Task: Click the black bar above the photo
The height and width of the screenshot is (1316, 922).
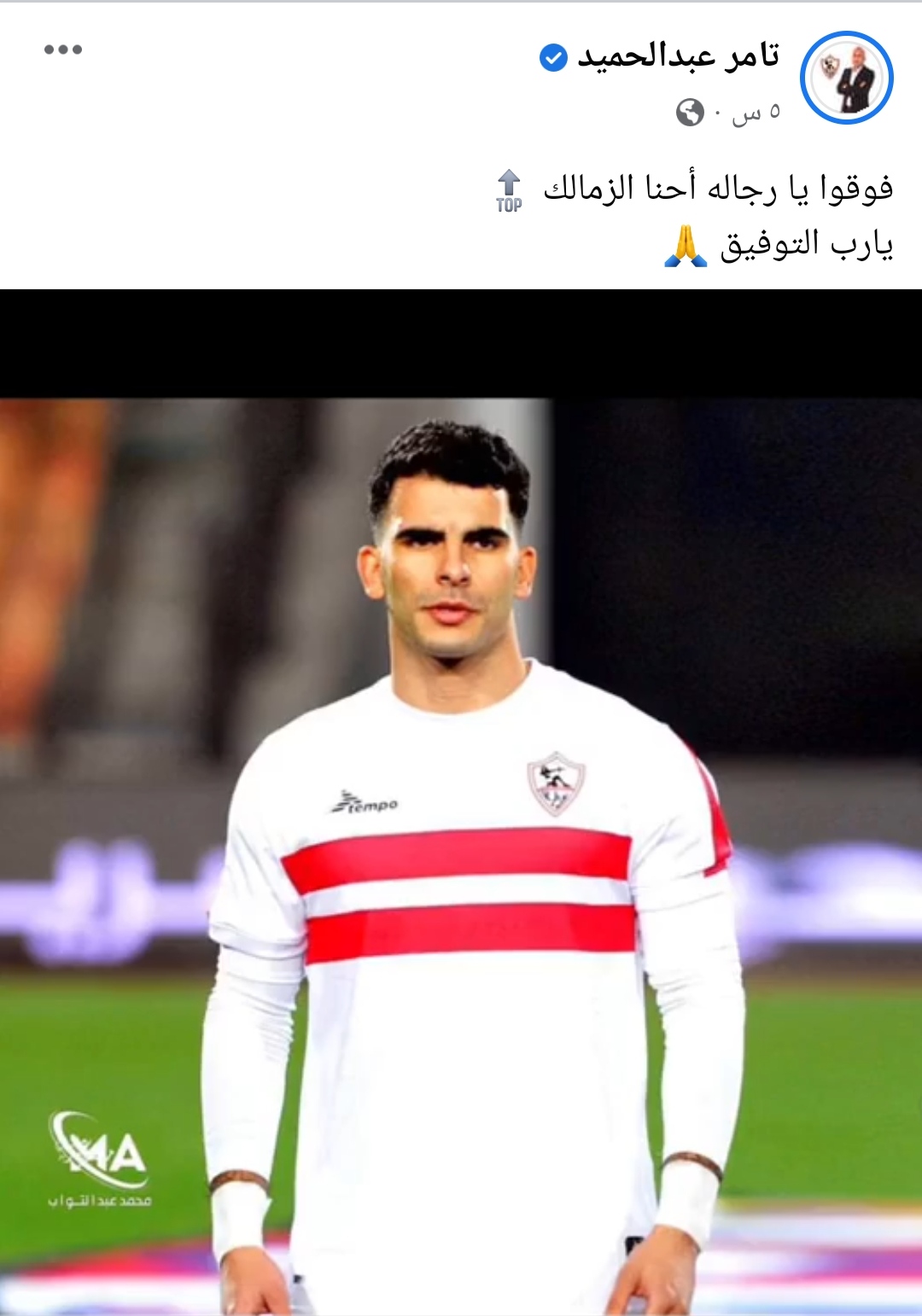Action: [461, 341]
